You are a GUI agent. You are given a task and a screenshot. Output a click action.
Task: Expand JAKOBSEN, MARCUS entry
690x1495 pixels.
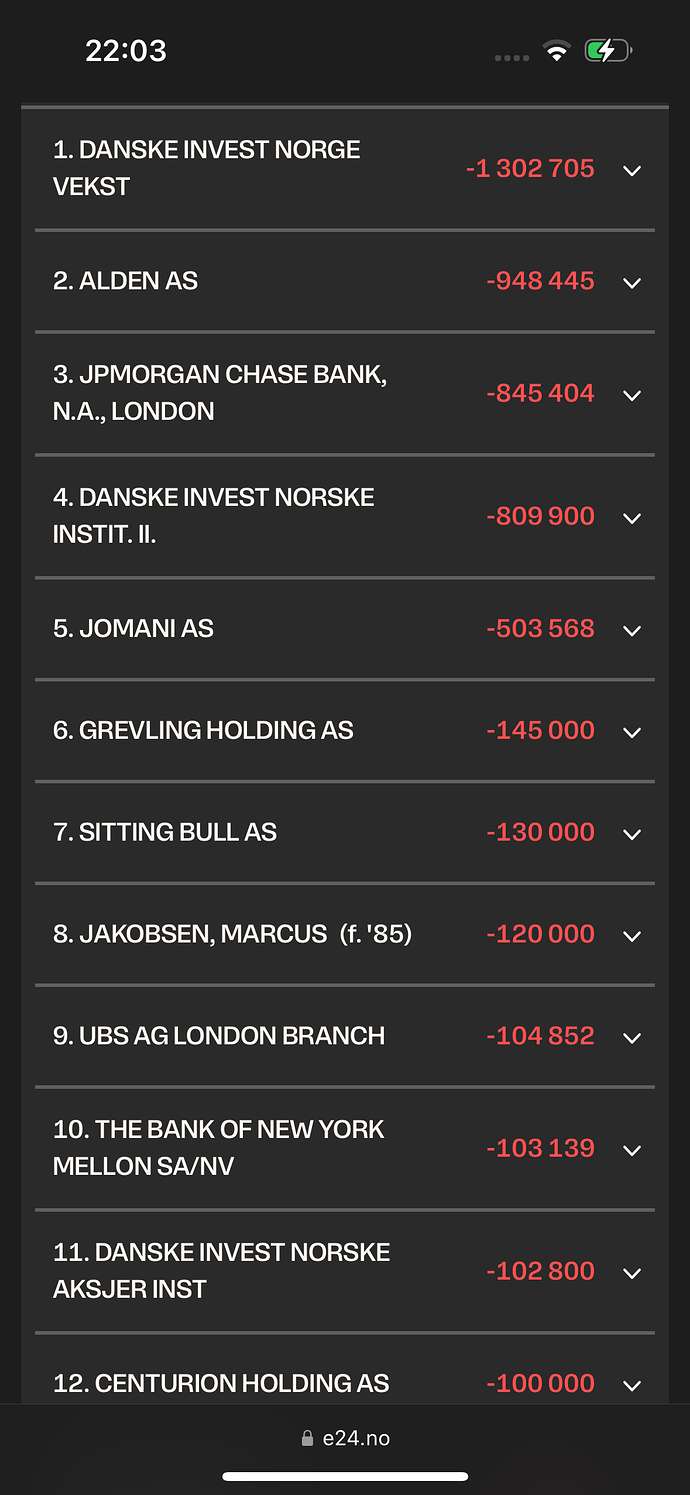tap(631, 936)
